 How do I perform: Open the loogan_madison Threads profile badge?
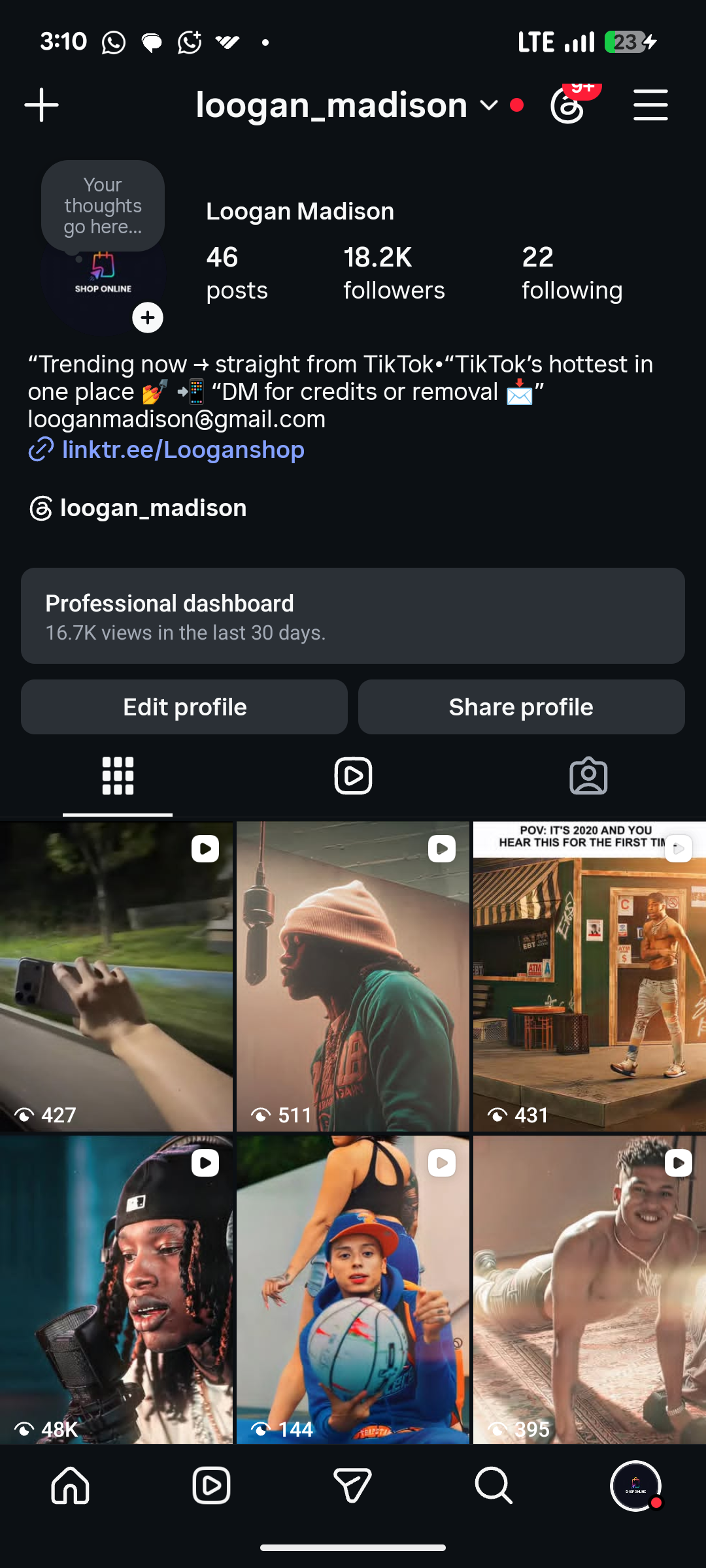(138, 508)
